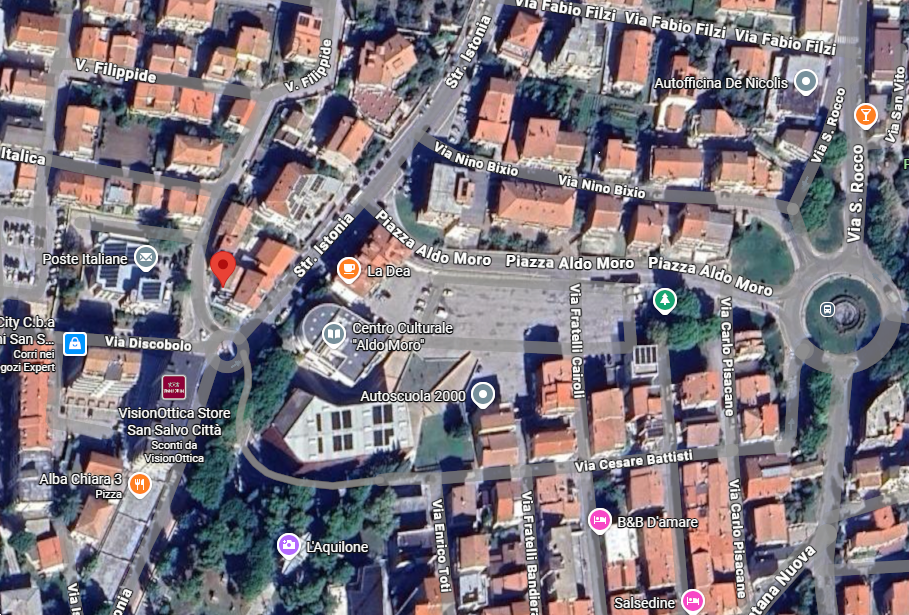Tap the blue shopping marker on Via Discobolo
909x615 pixels.
pyautogui.click(x=73, y=344)
